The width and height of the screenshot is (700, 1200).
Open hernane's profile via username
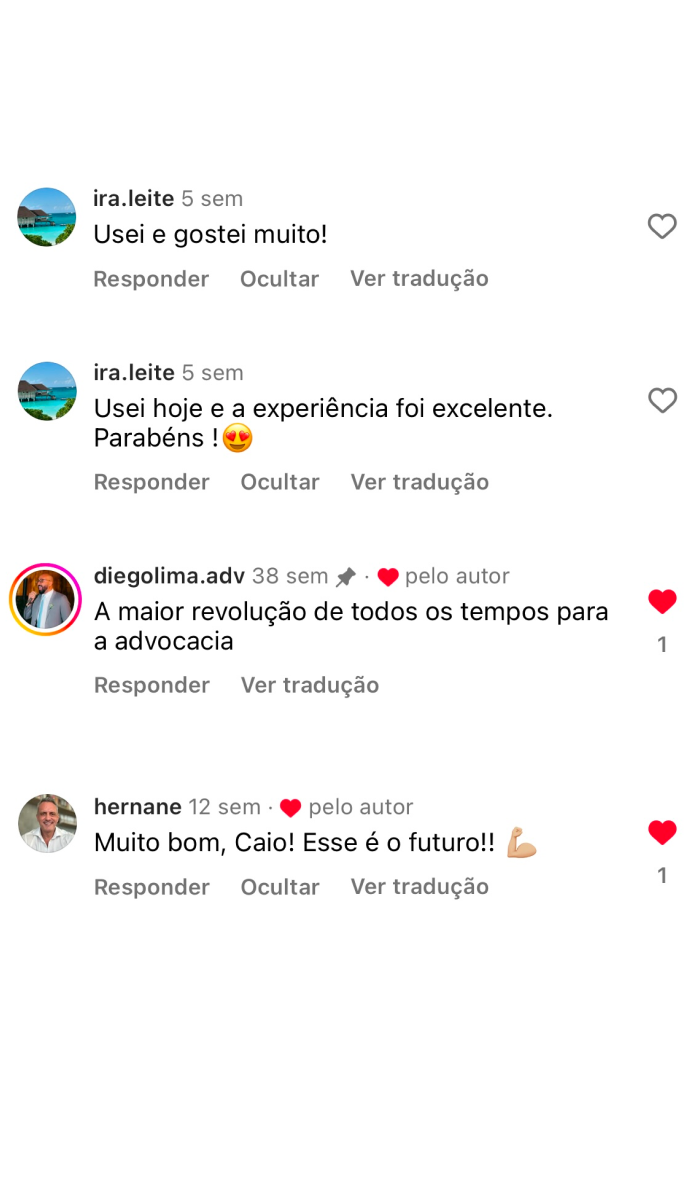pos(138,807)
